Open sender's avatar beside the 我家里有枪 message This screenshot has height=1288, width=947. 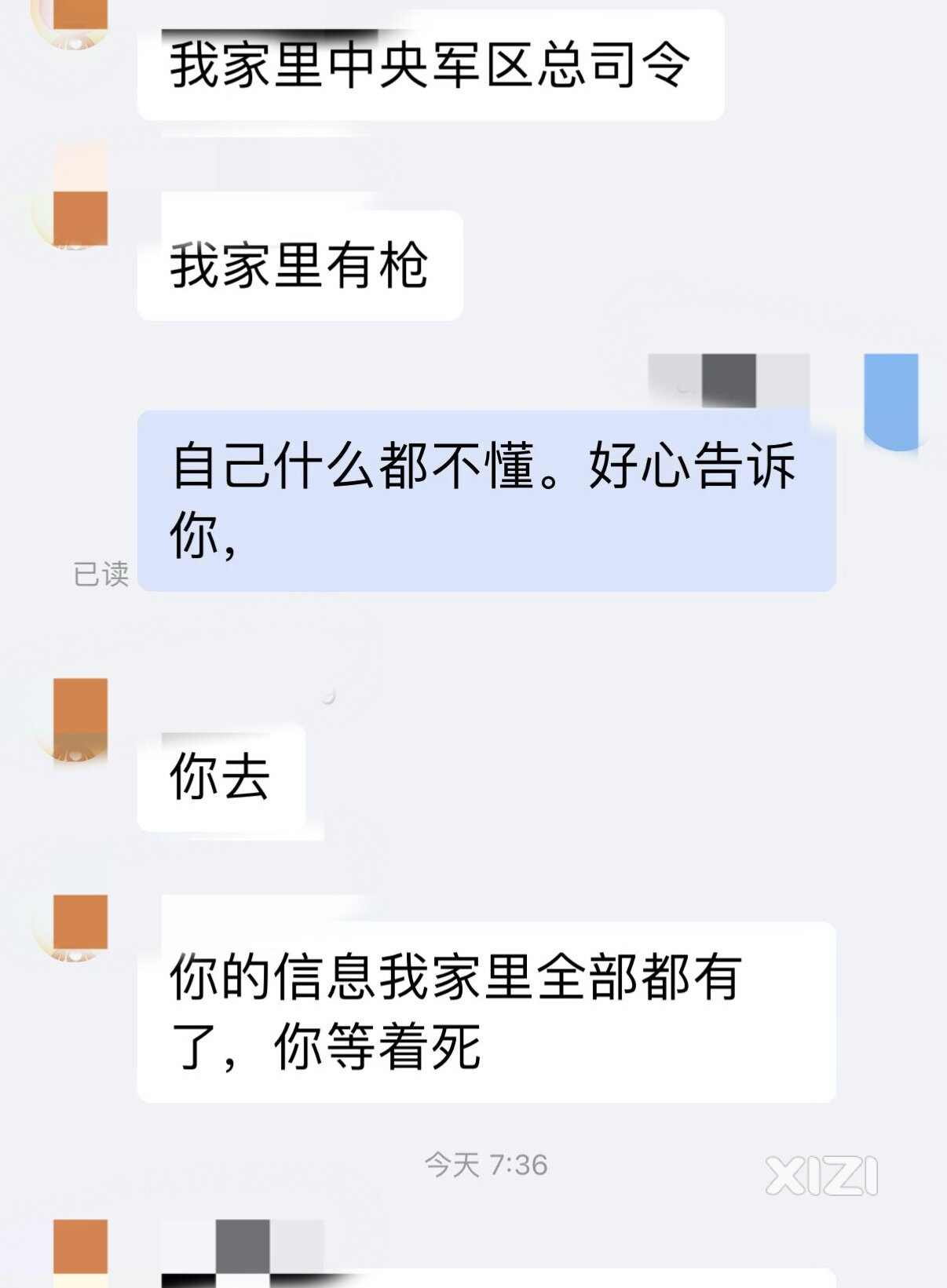click(79, 218)
